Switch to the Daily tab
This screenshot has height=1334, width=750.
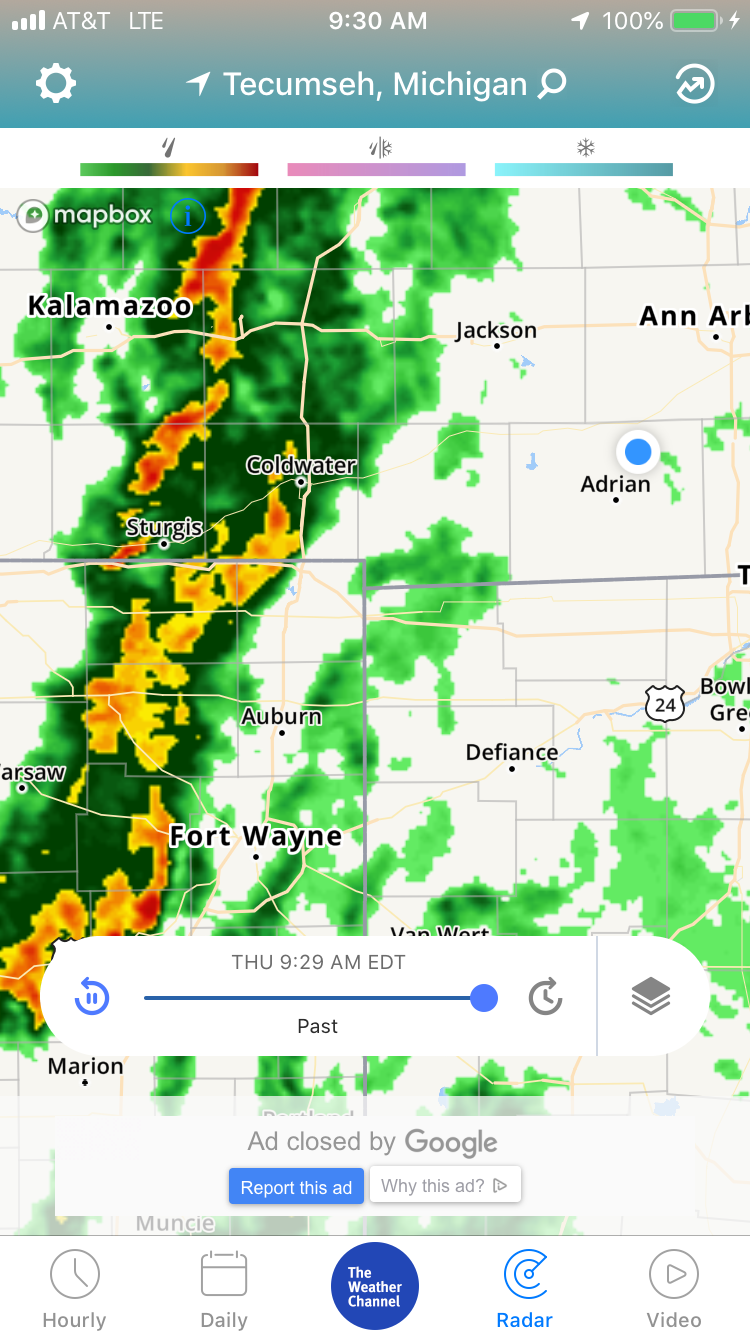[x=224, y=1290]
